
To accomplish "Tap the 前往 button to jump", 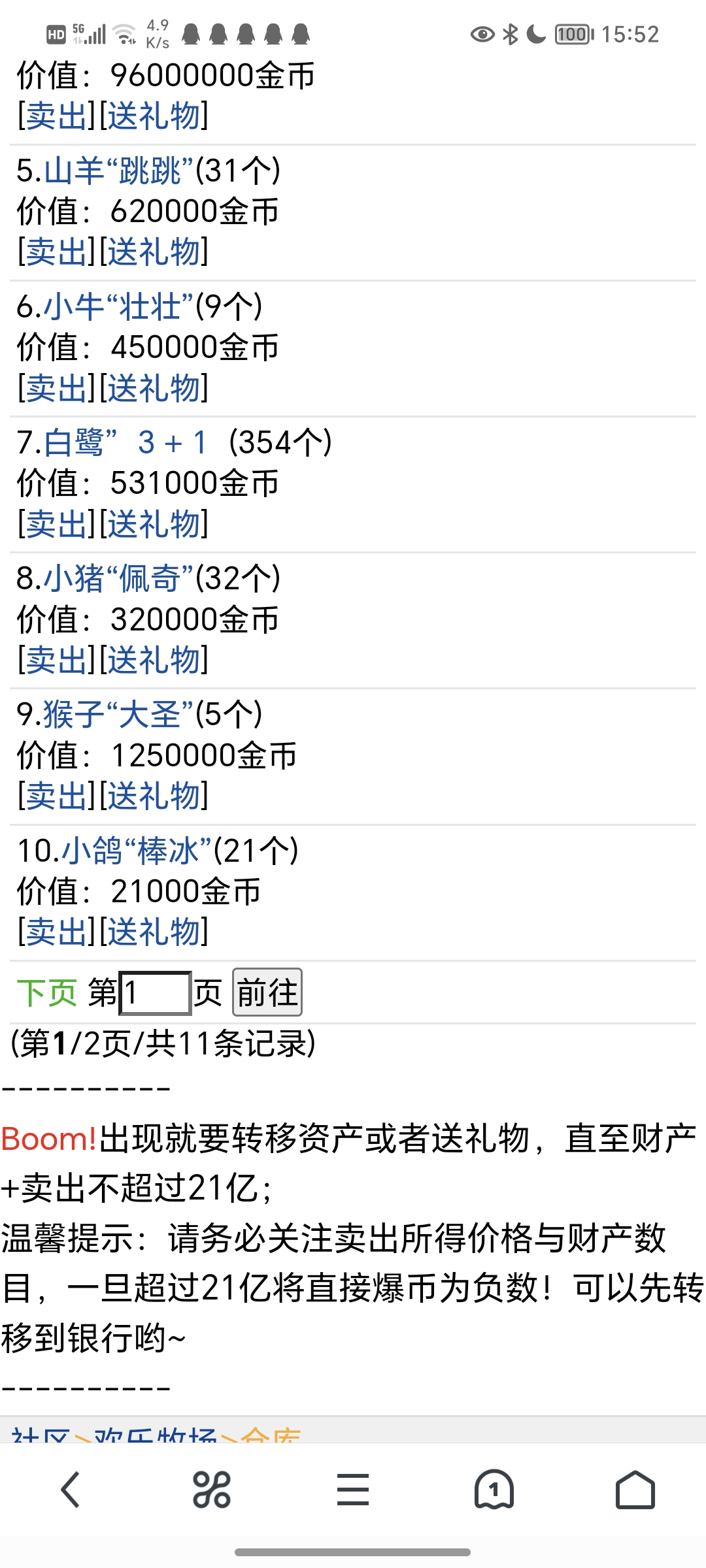I will pos(267,992).
